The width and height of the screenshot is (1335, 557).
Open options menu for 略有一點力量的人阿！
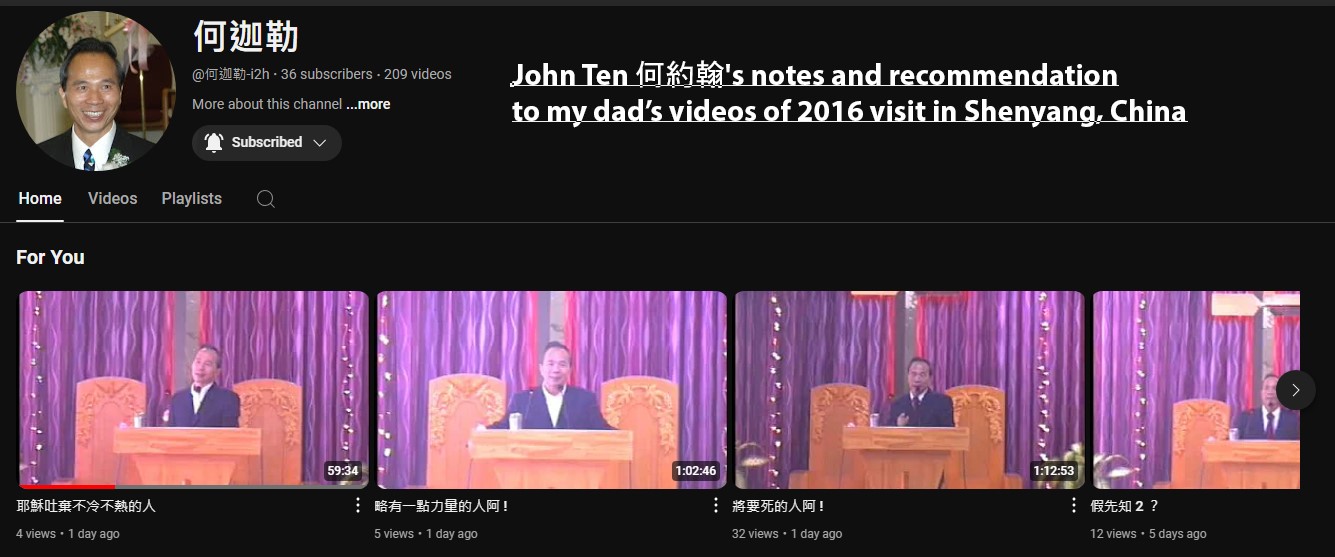pos(716,506)
